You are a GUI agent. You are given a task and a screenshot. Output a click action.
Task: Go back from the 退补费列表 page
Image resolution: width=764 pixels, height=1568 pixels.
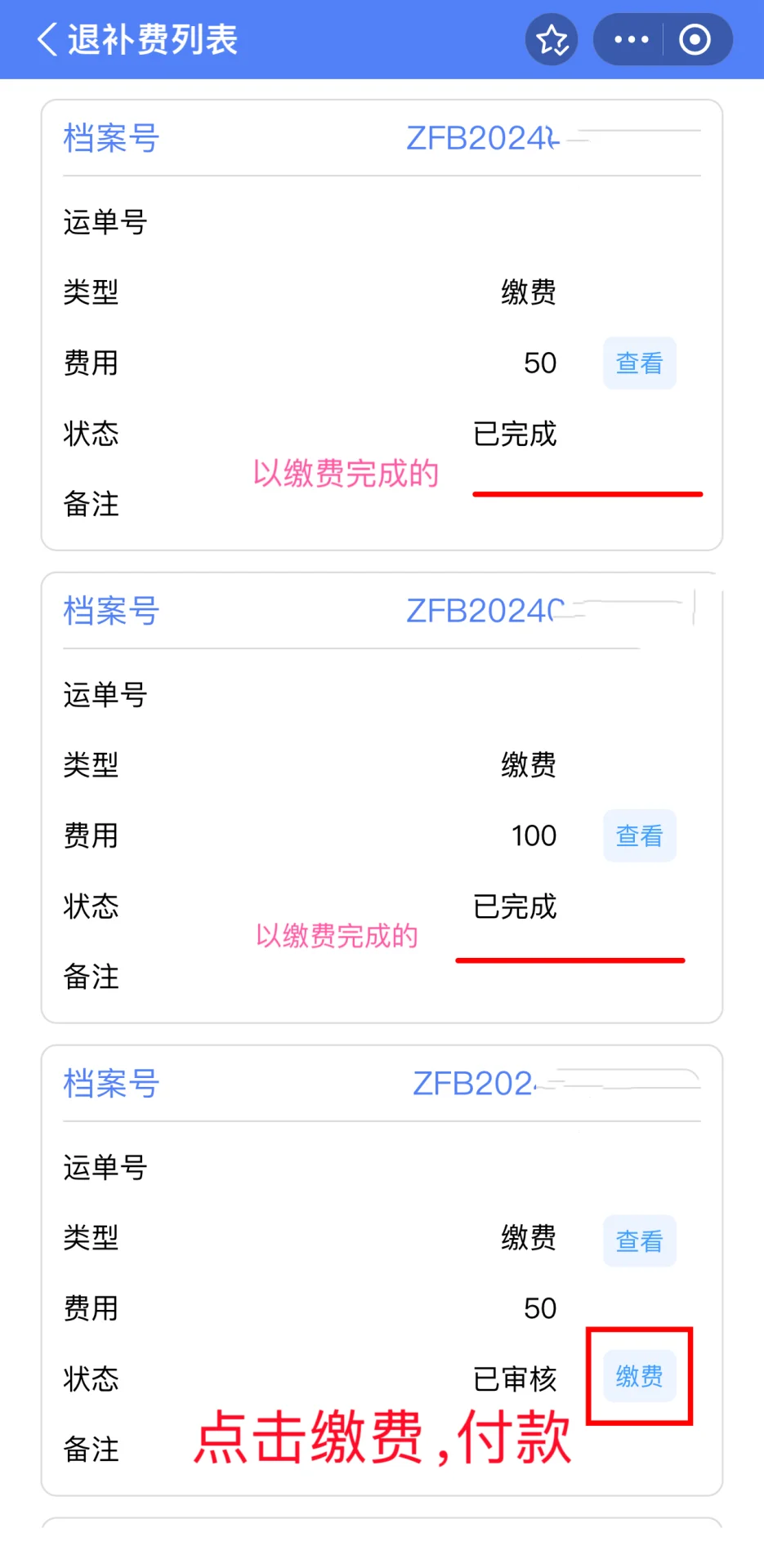click(47, 39)
